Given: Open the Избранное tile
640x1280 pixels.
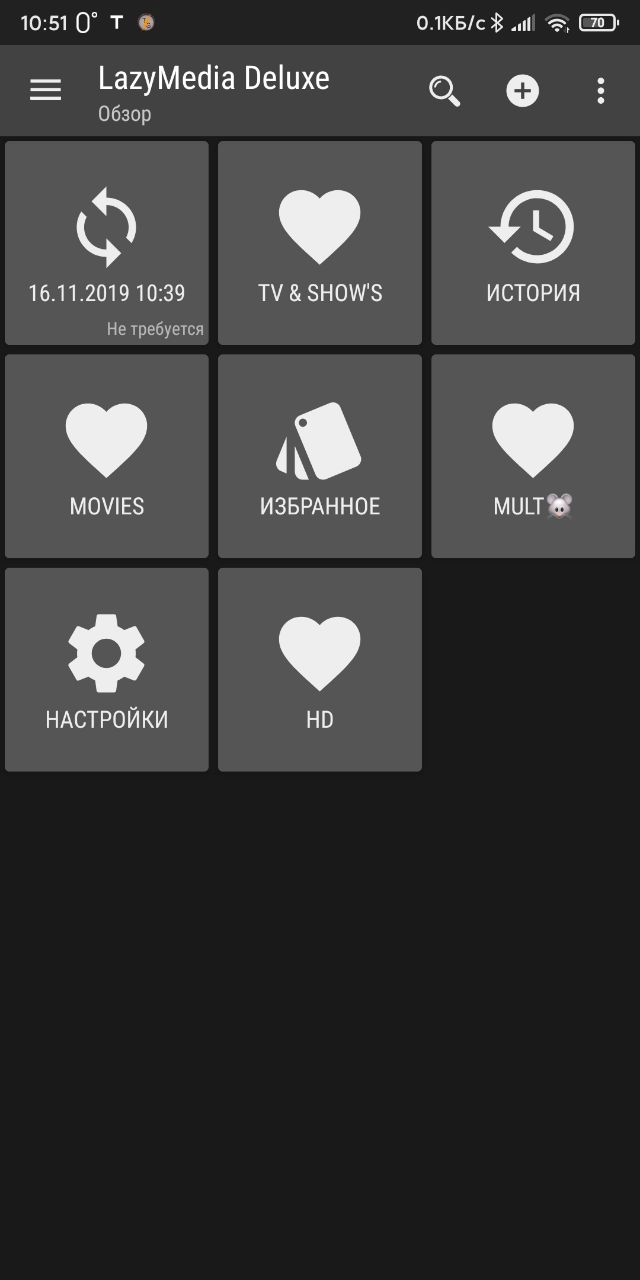Looking at the screenshot, I should (x=320, y=456).
